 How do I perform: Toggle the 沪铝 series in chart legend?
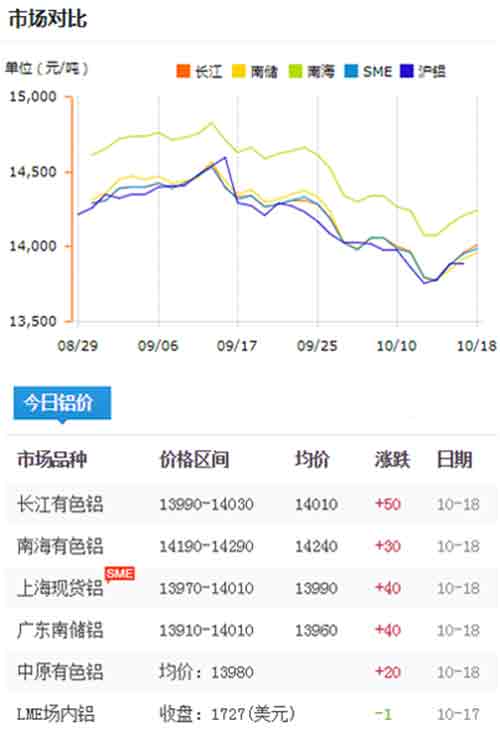click(423, 71)
